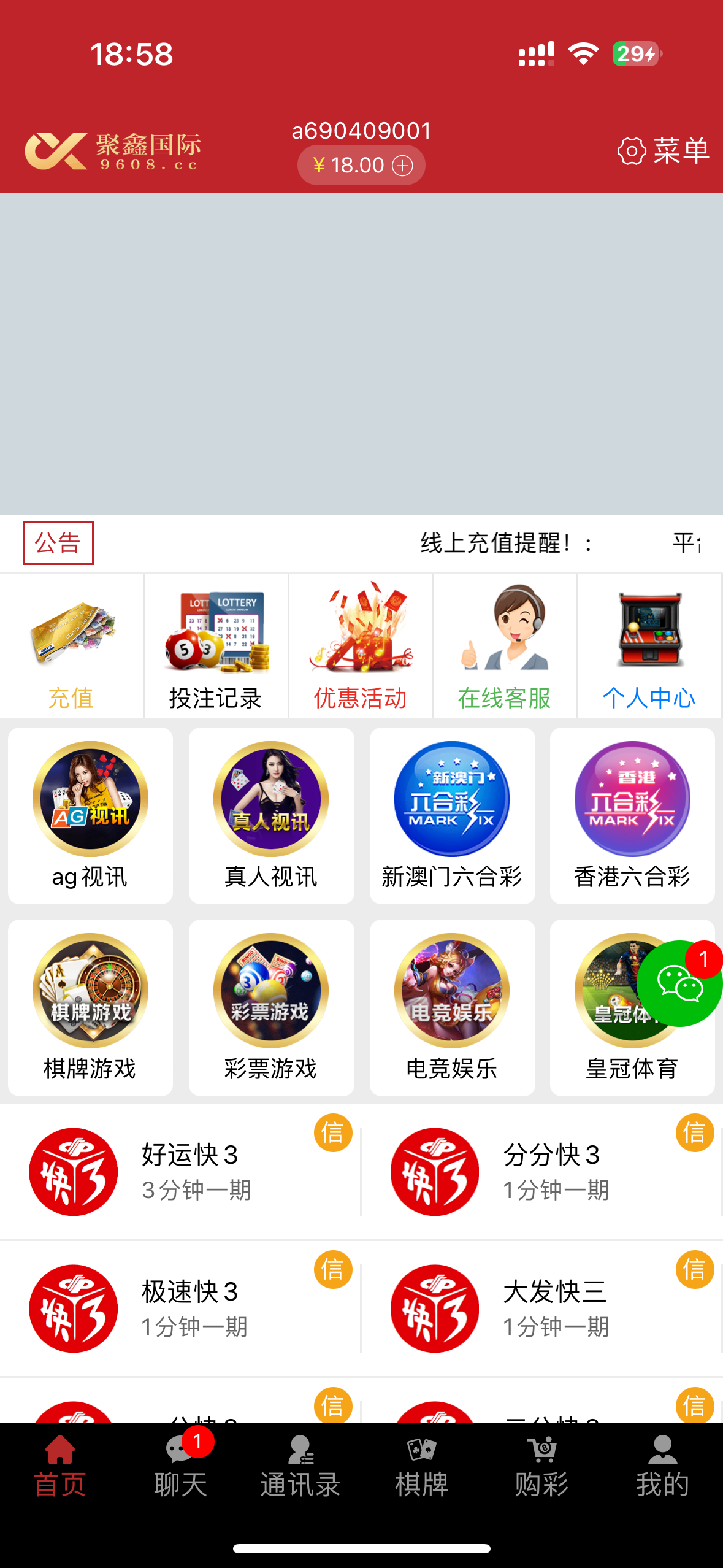Open the 电竞娱乐 tile
This screenshot has height=1568, width=723.
click(x=452, y=1007)
